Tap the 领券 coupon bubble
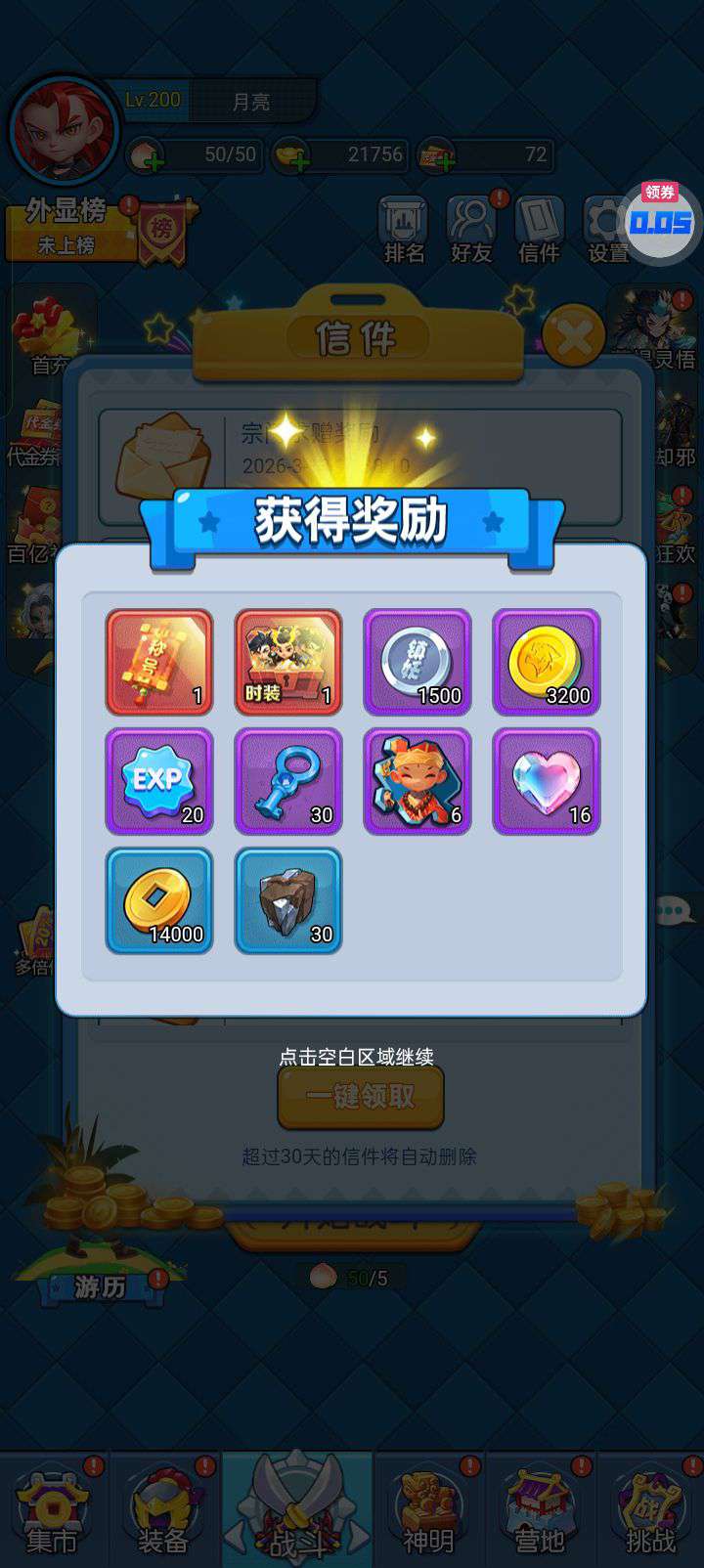The width and height of the screenshot is (704, 1568). pyautogui.click(x=660, y=220)
